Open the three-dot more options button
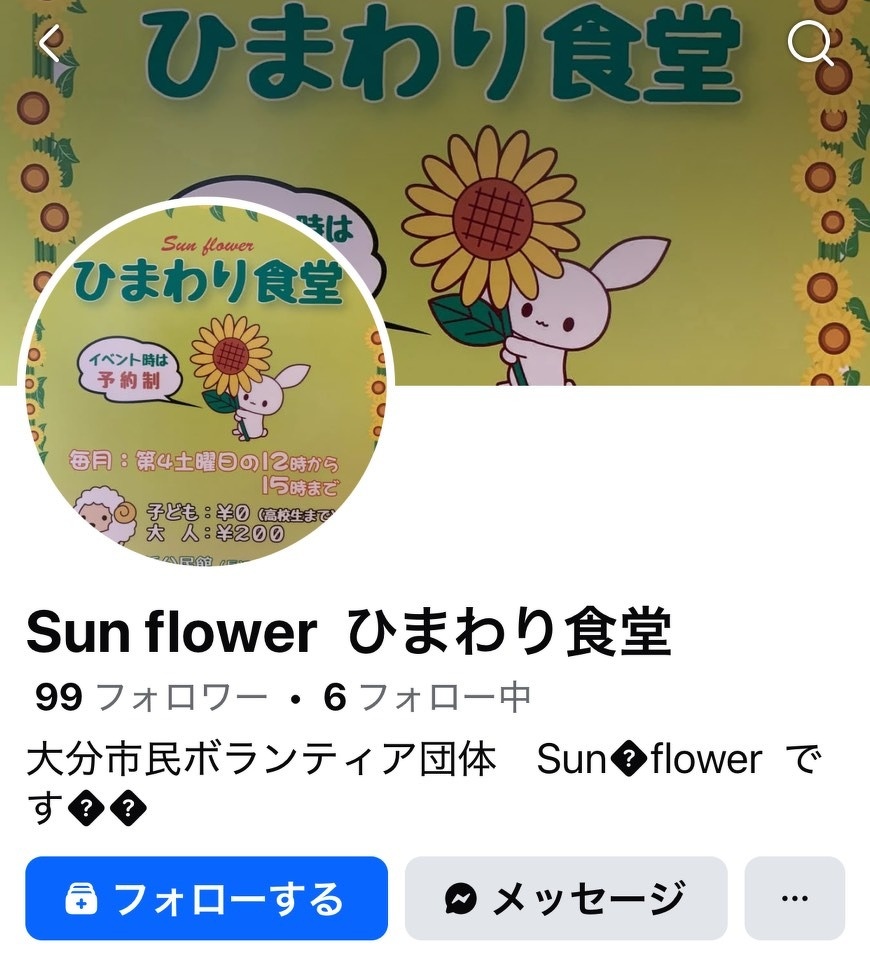This screenshot has height=963, width=870. pos(794,898)
